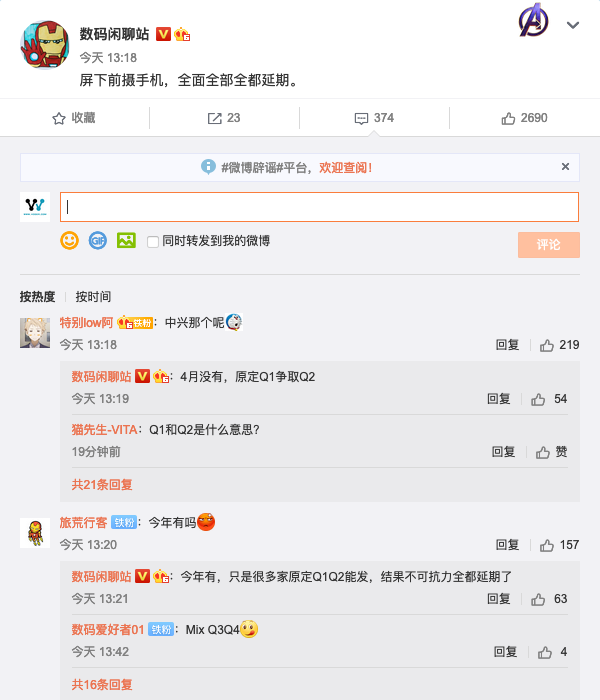The height and width of the screenshot is (700, 600).
Task: Focus the comment text field
Action: coord(319,207)
